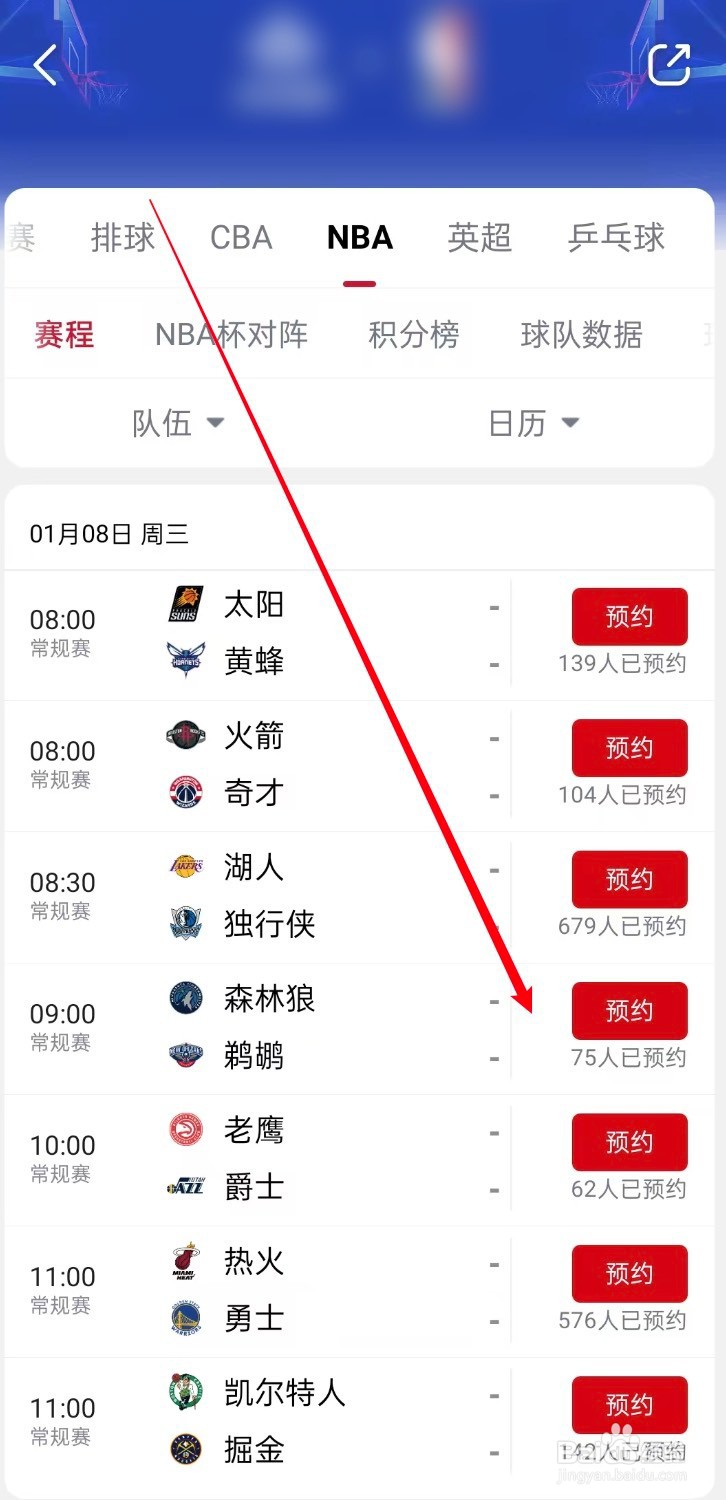Open the 队伍 team filter dropdown

(180, 423)
